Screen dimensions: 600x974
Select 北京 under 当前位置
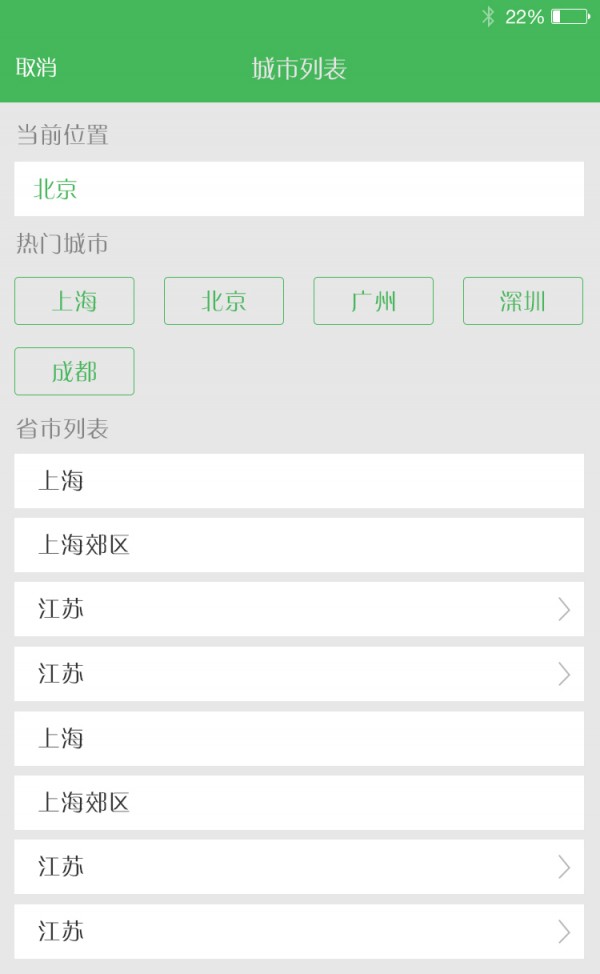[x=298, y=189]
